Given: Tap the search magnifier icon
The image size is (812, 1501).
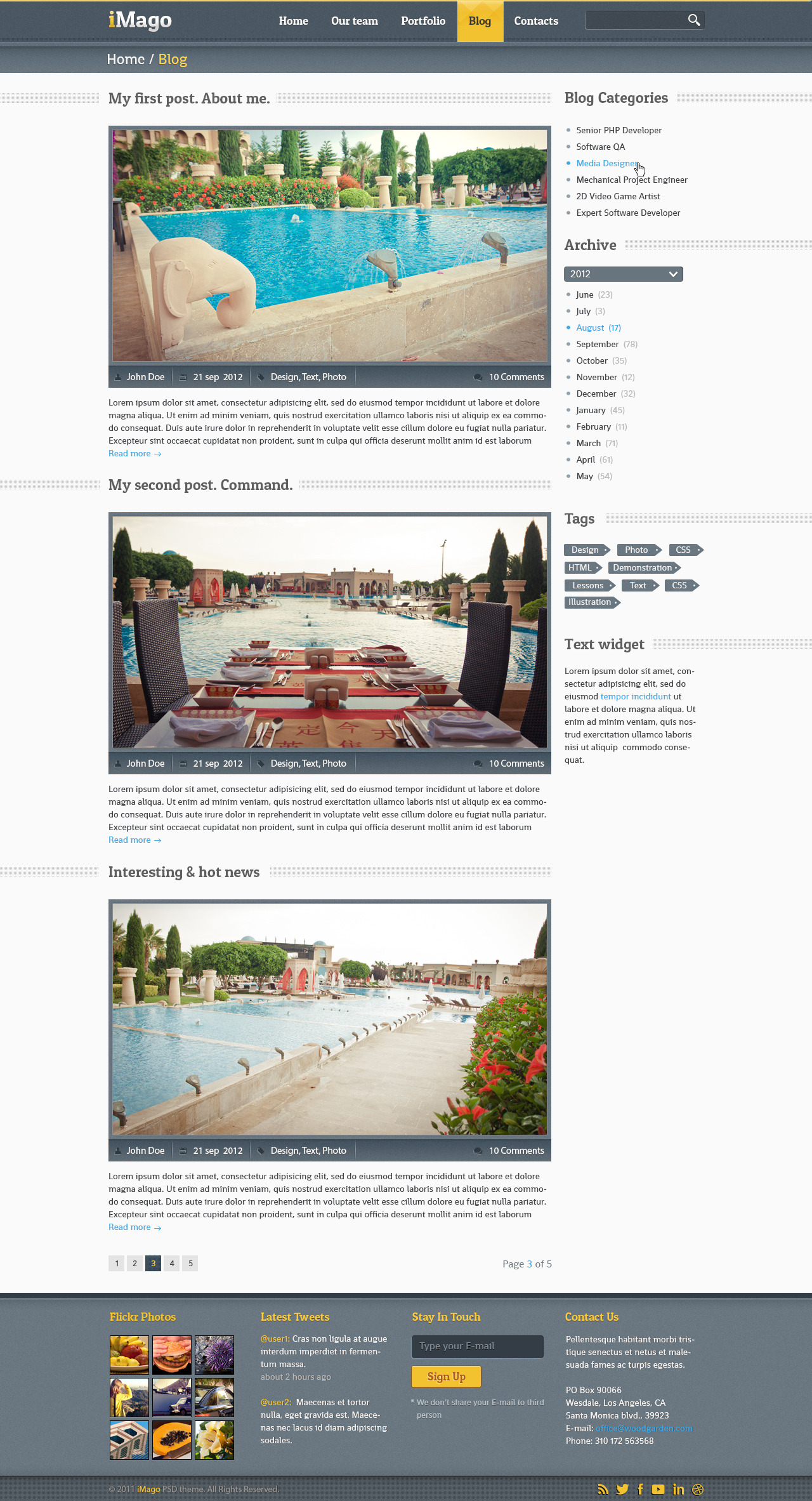Looking at the screenshot, I should point(694,20).
